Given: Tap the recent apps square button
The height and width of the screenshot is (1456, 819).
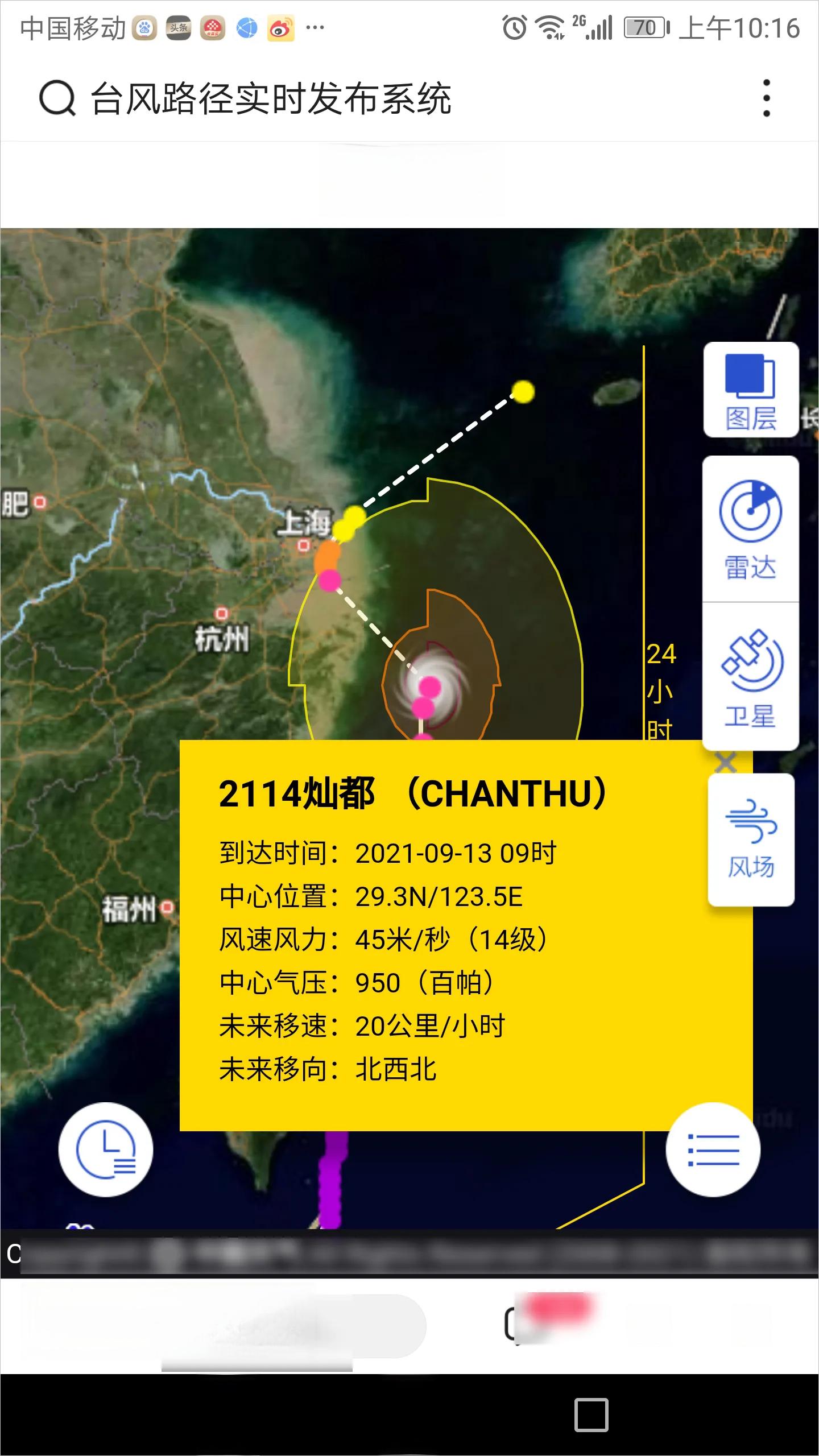Looking at the screenshot, I should click(591, 1414).
